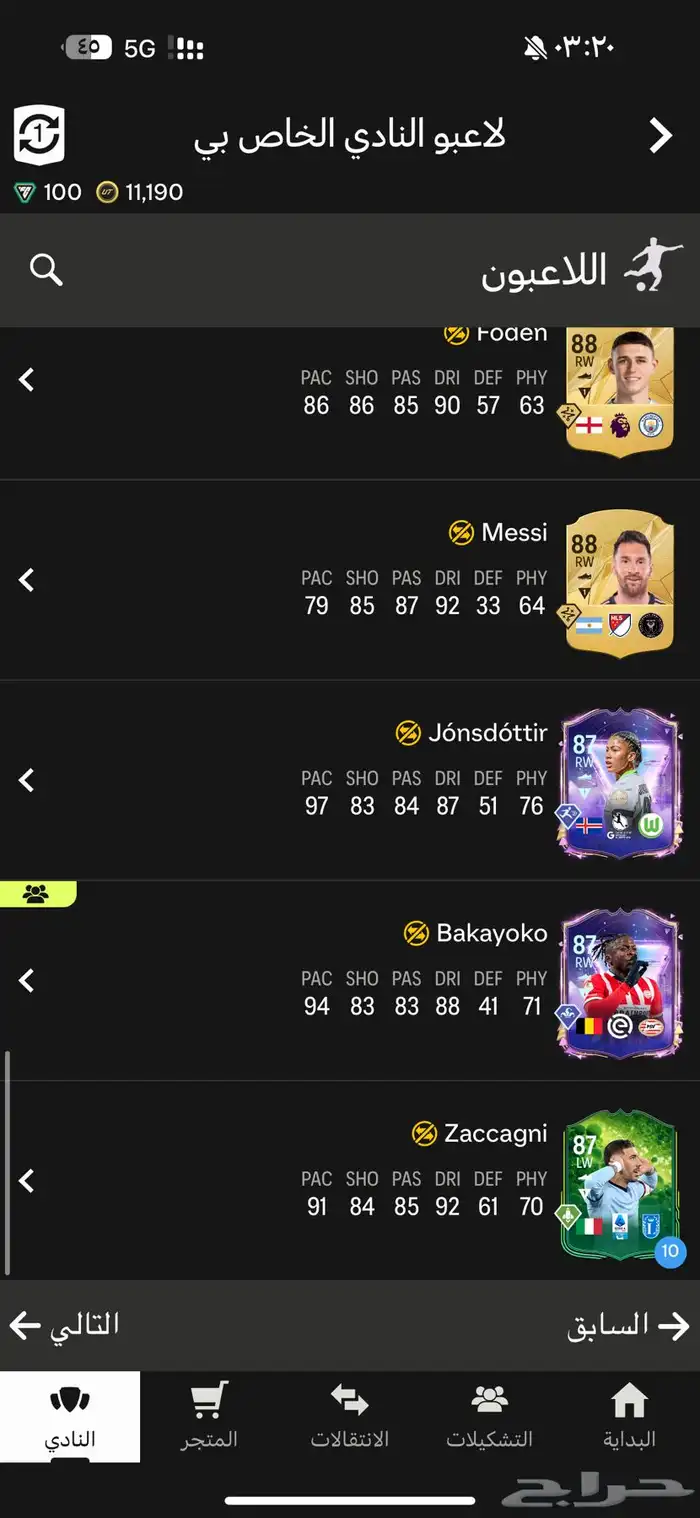The height and width of the screenshot is (1518, 700).
Task: Open Jónsdóttir's player row
Action: 350,780
